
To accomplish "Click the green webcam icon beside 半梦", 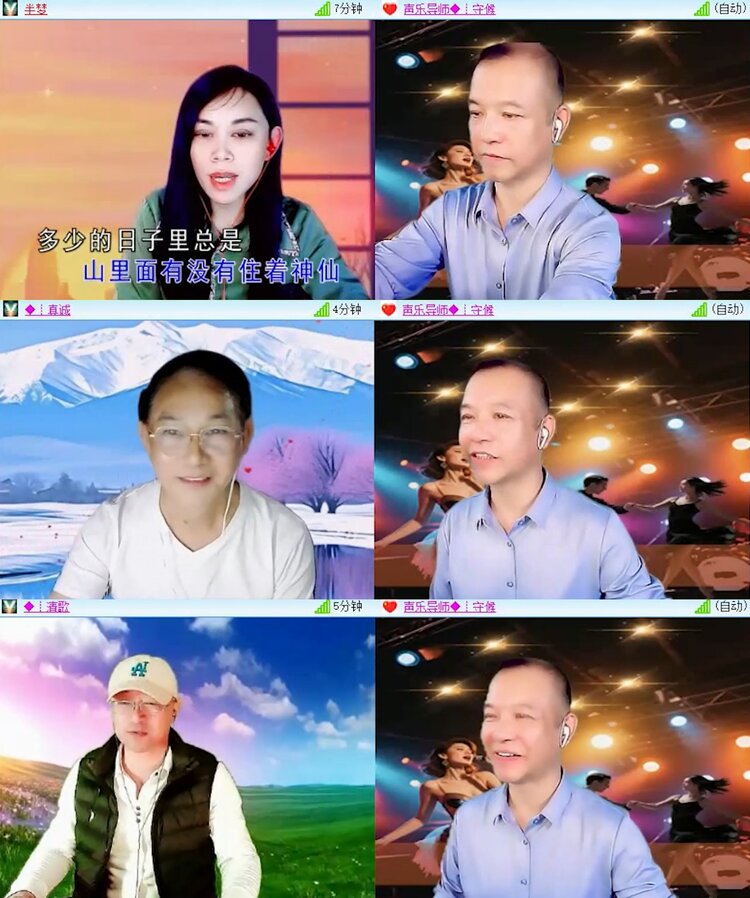I will pos(8,10).
